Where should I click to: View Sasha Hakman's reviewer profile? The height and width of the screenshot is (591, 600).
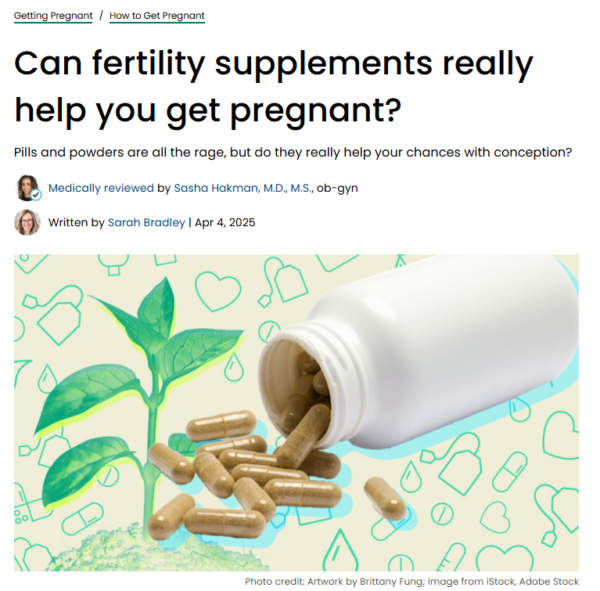pyautogui.click(x=243, y=188)
